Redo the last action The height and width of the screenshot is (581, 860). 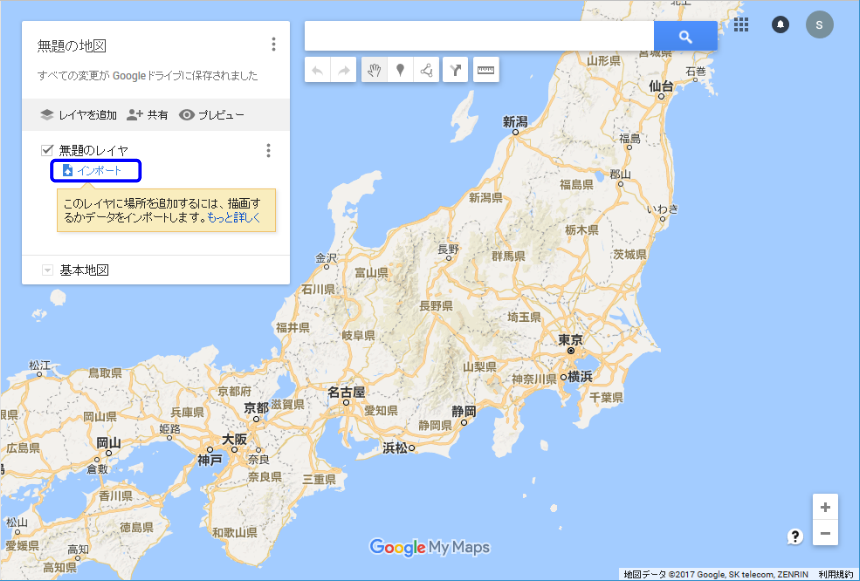pos(343,70)
